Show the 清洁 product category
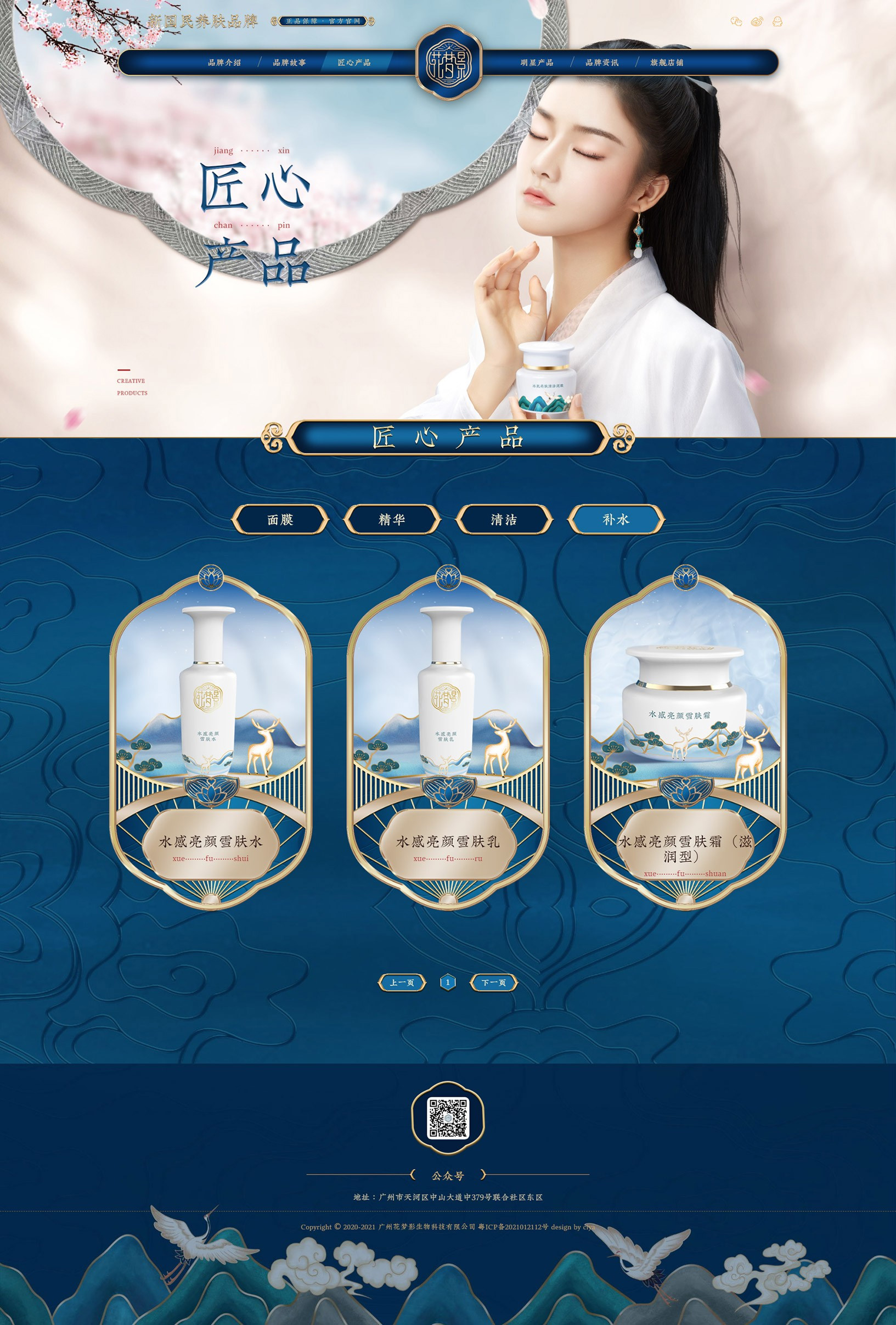Image resolution: width=896 pixels, height=1325 pixels. [504, 519]
